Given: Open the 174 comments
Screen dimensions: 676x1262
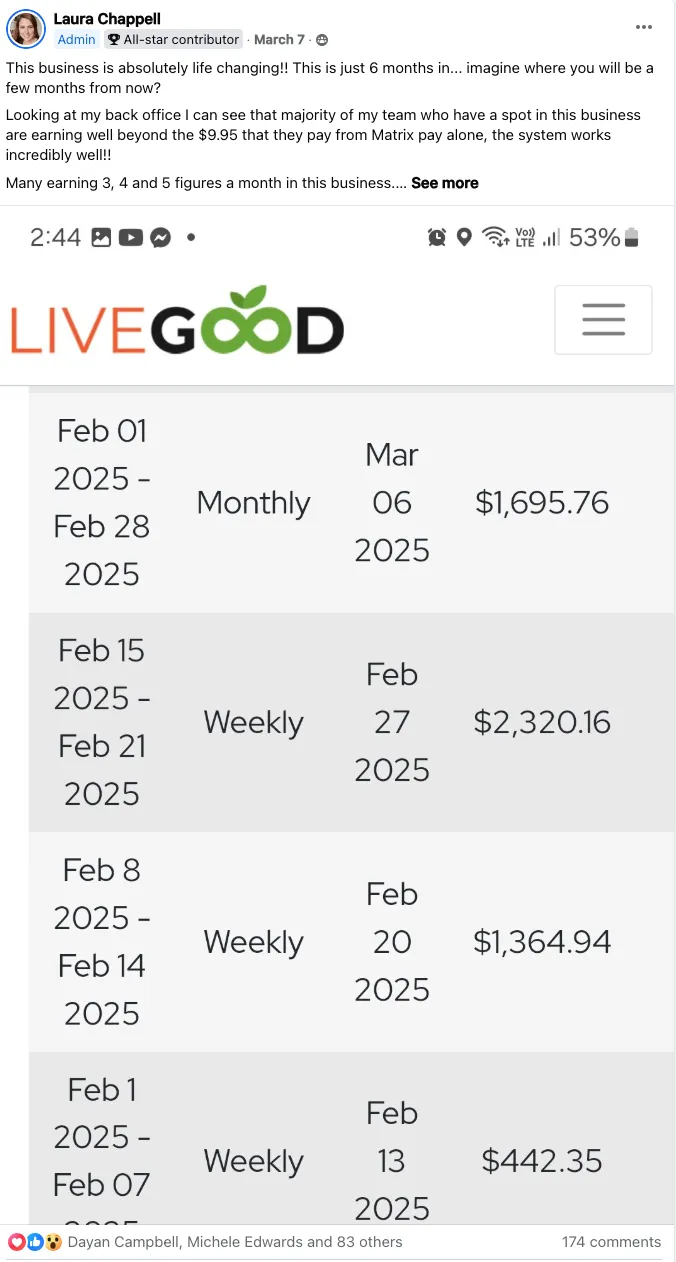Looking at the screenshot, I should click(x=611, y=1242).
